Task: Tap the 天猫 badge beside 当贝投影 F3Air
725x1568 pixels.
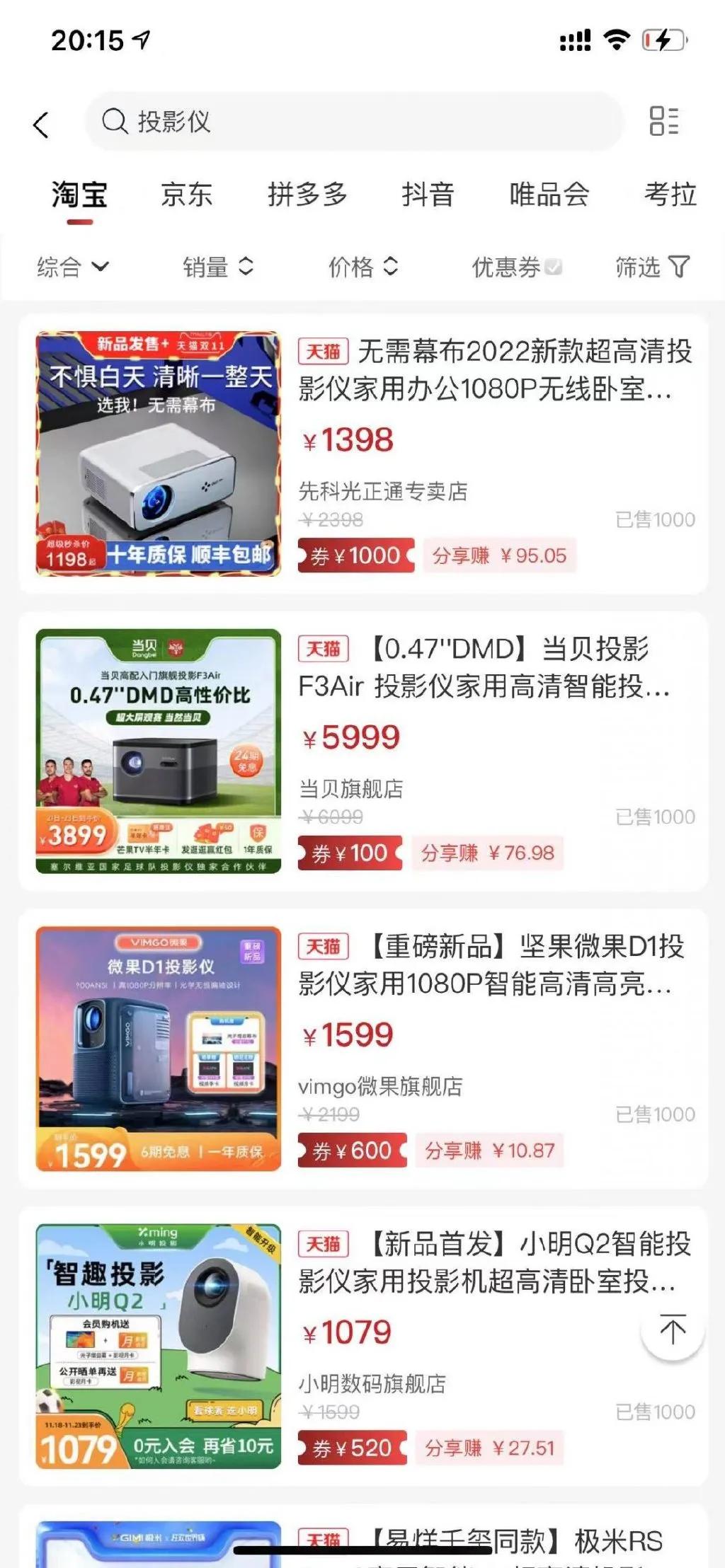Action: pos(322,647)
